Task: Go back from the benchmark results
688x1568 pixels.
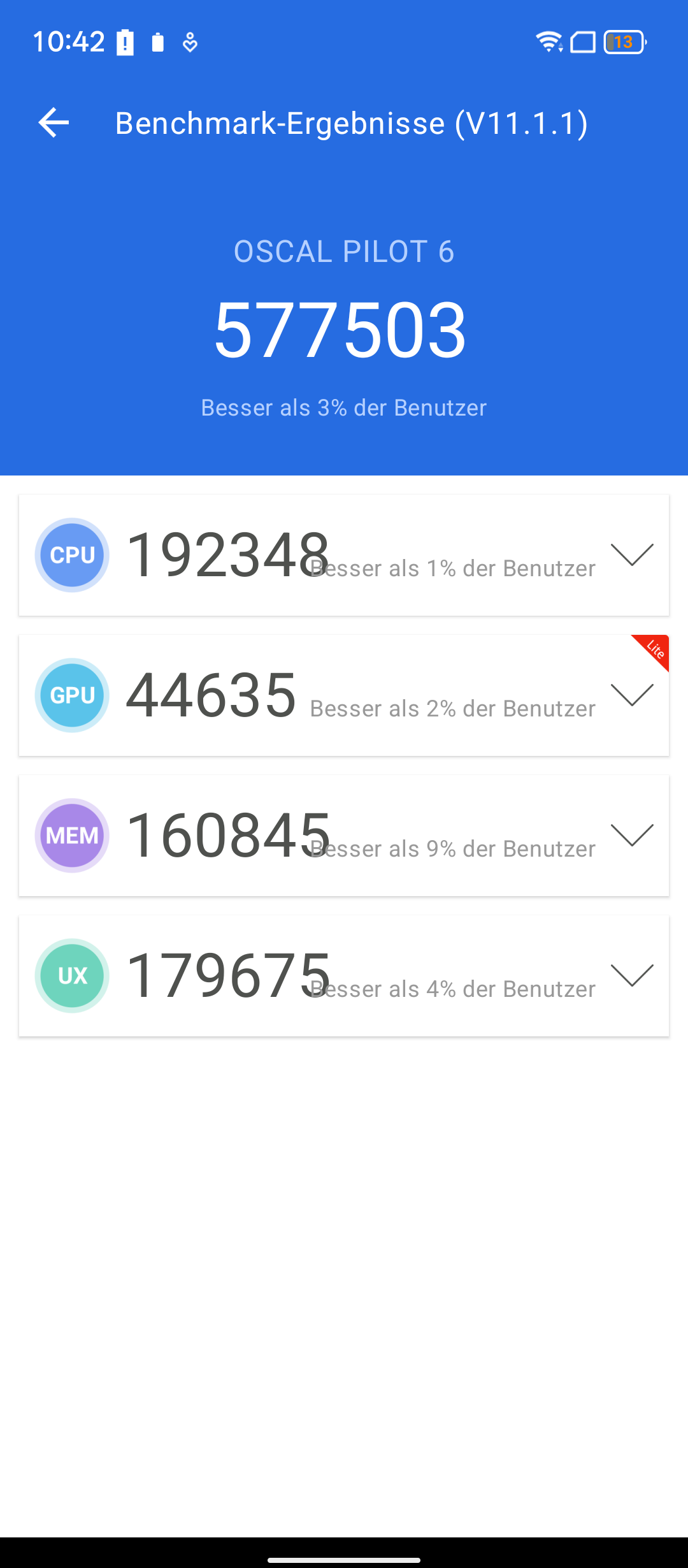Action: pos(54,122)
